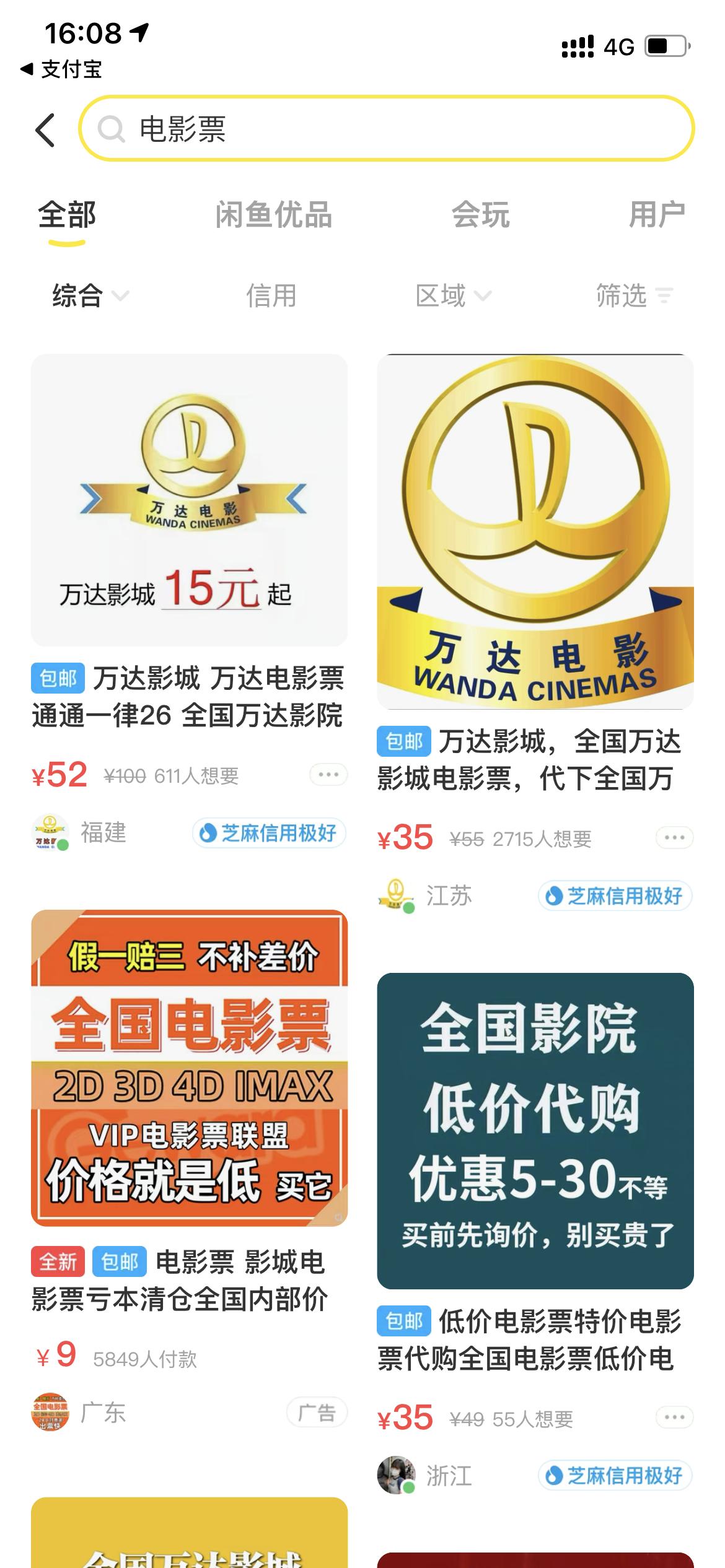This screenshot has height=1568, width=725.
Task: Tap the magnifier icon in the search bar
Action: pyautogui.click(x=113, y=129)
